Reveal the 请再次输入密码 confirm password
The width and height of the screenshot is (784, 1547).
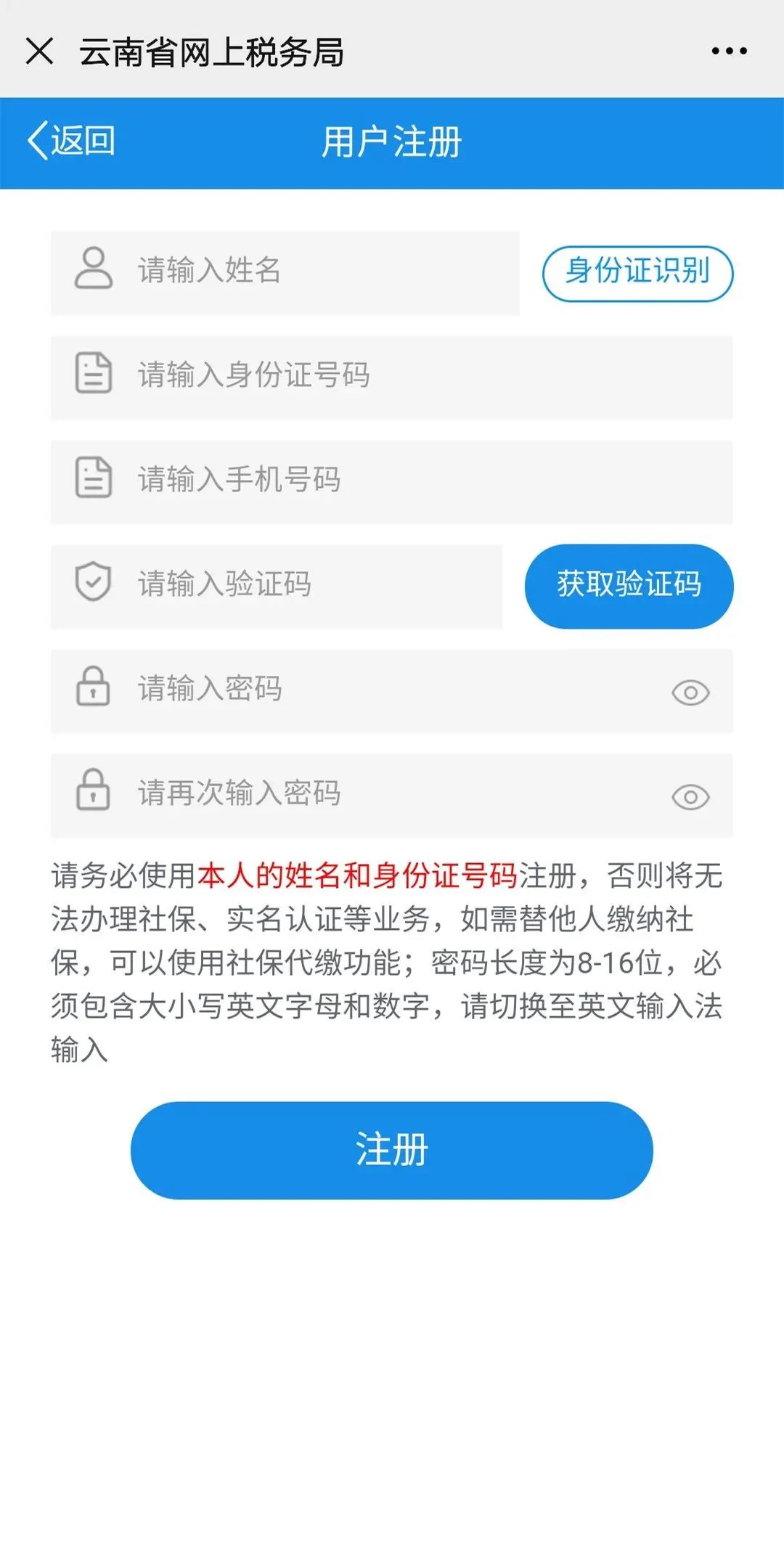[690, 797]
